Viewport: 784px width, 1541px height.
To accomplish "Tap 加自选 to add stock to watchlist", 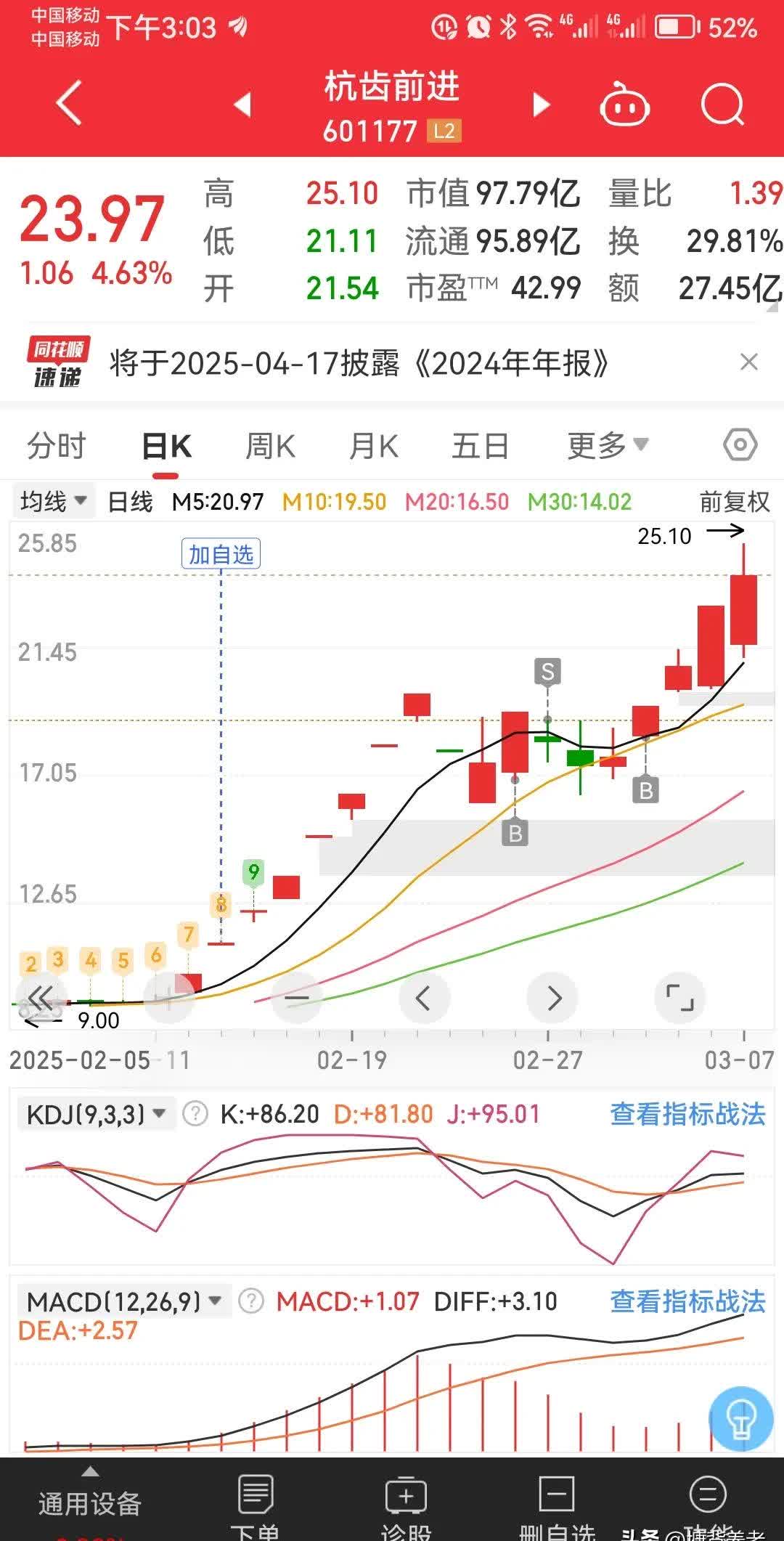I will click(221, 554).
